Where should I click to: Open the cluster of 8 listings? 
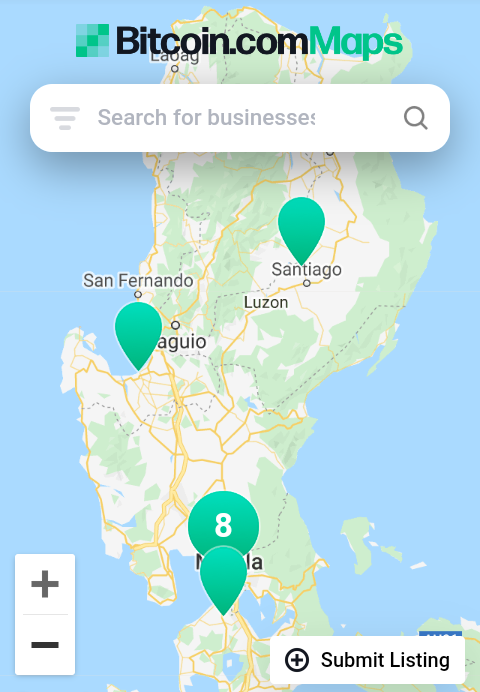224,525
